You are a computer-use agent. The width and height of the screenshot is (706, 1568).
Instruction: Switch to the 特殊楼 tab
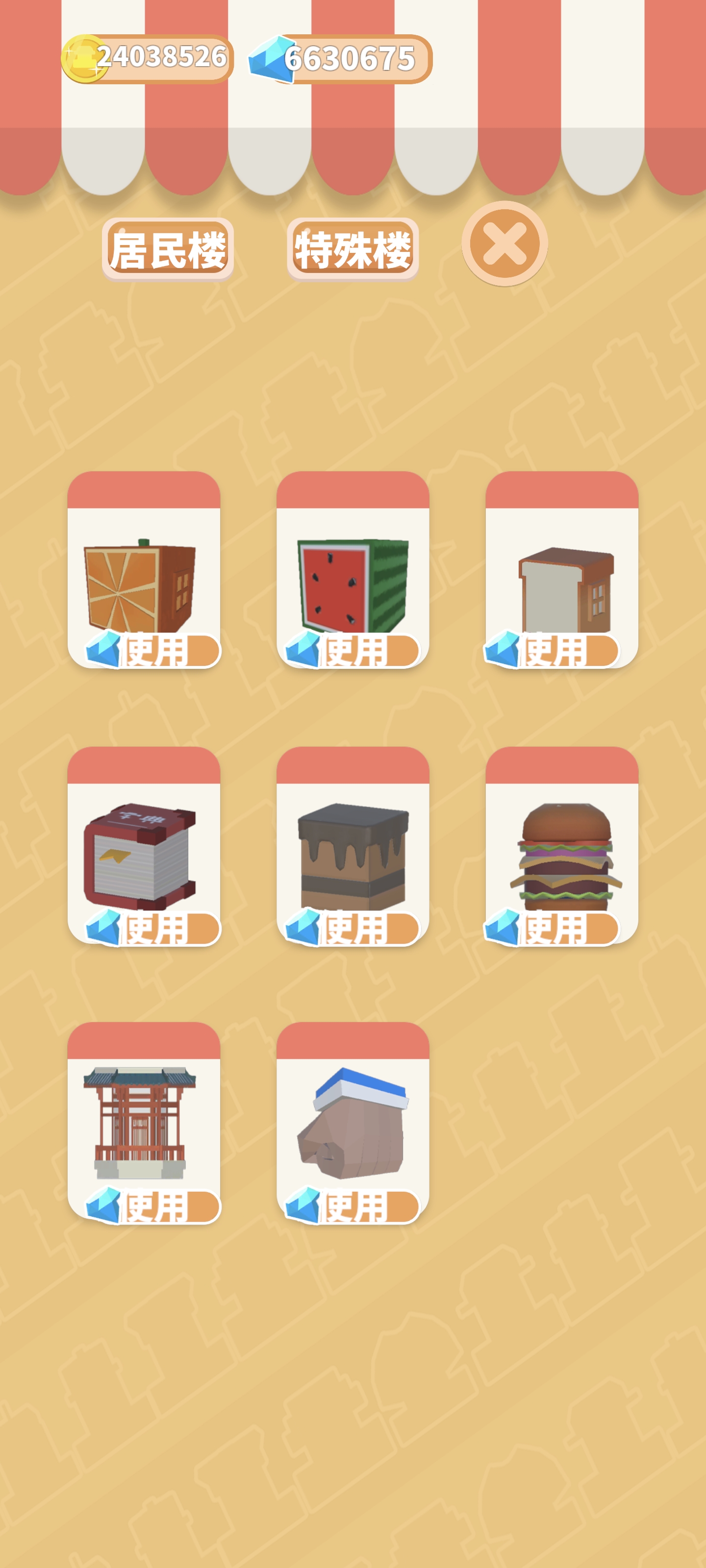click(x=353, y=248)
